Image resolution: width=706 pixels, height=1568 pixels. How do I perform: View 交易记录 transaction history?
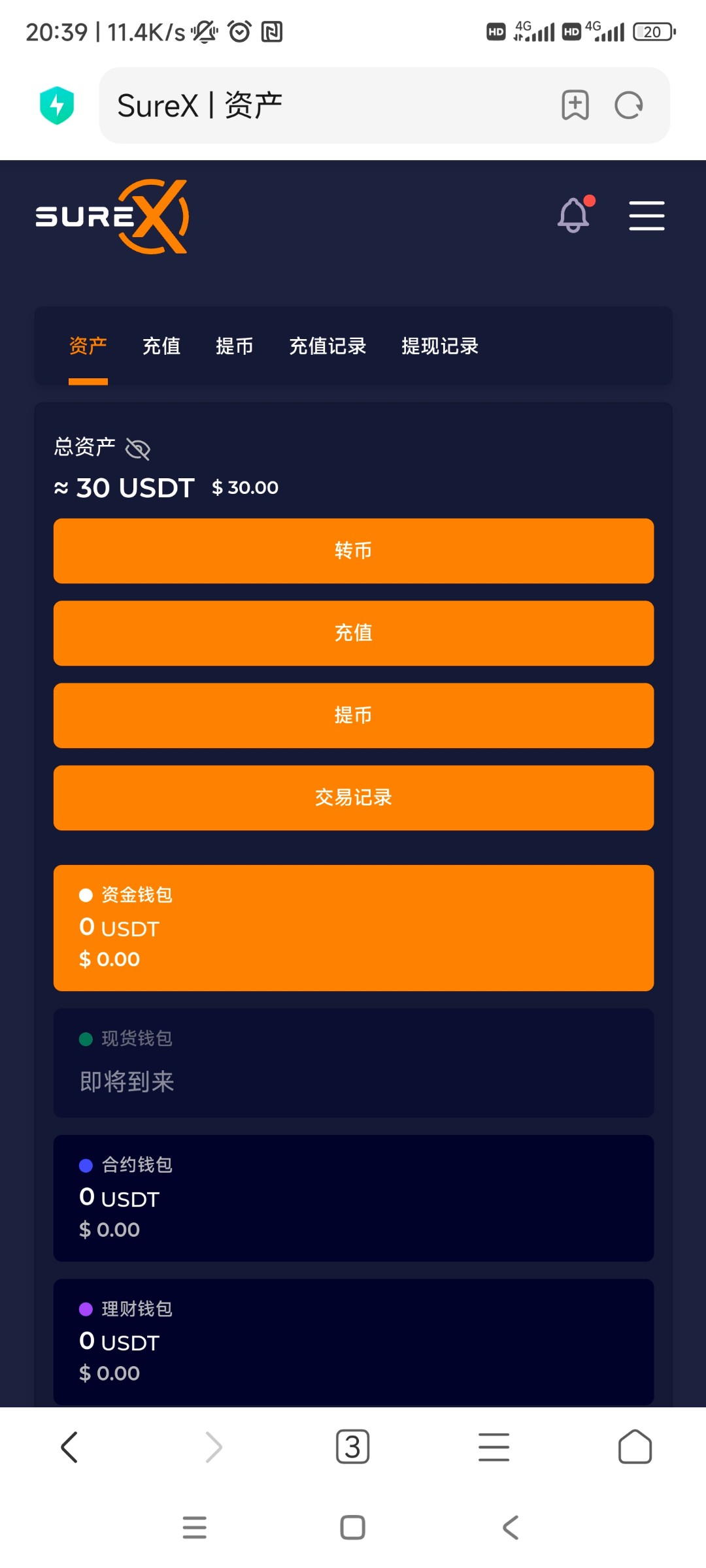click(354, 798)
